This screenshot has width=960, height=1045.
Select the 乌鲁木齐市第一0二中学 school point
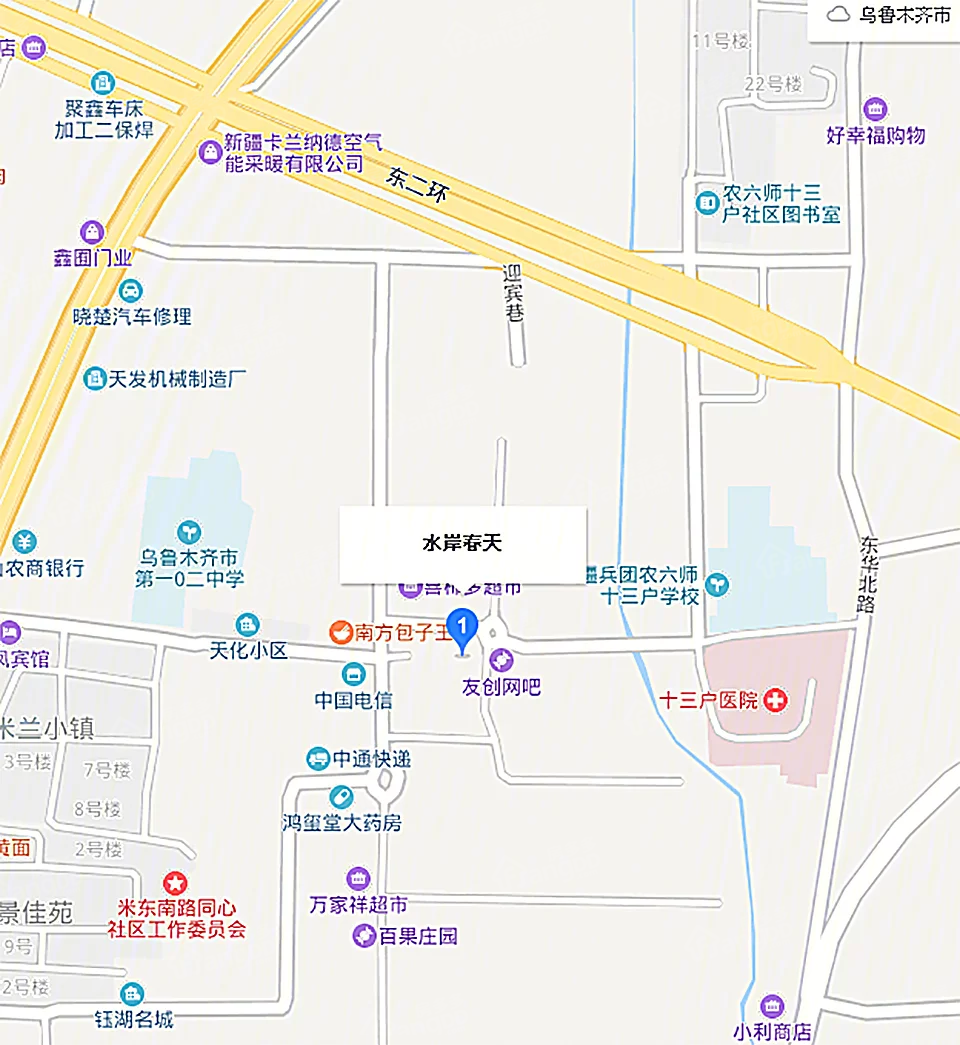(x=188, y=531)
